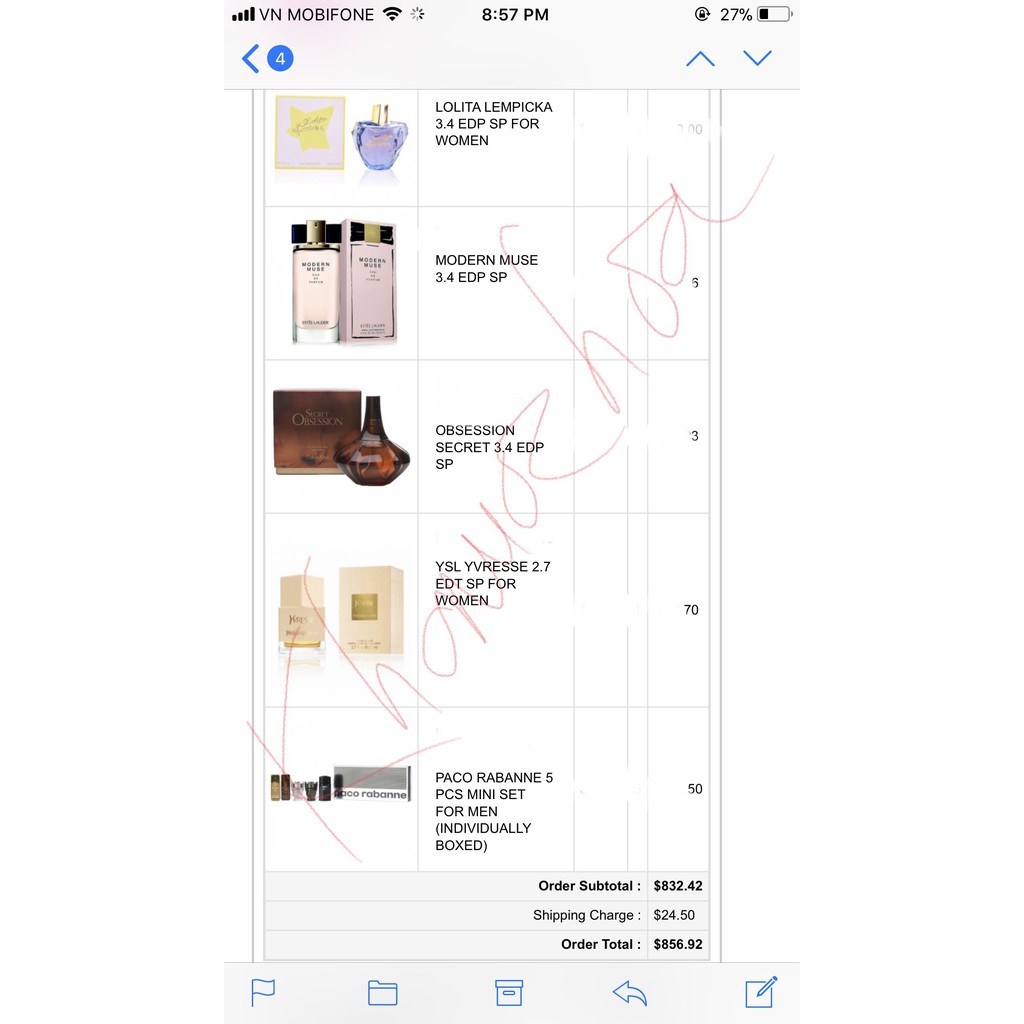Archive this email

pos(509,993)
